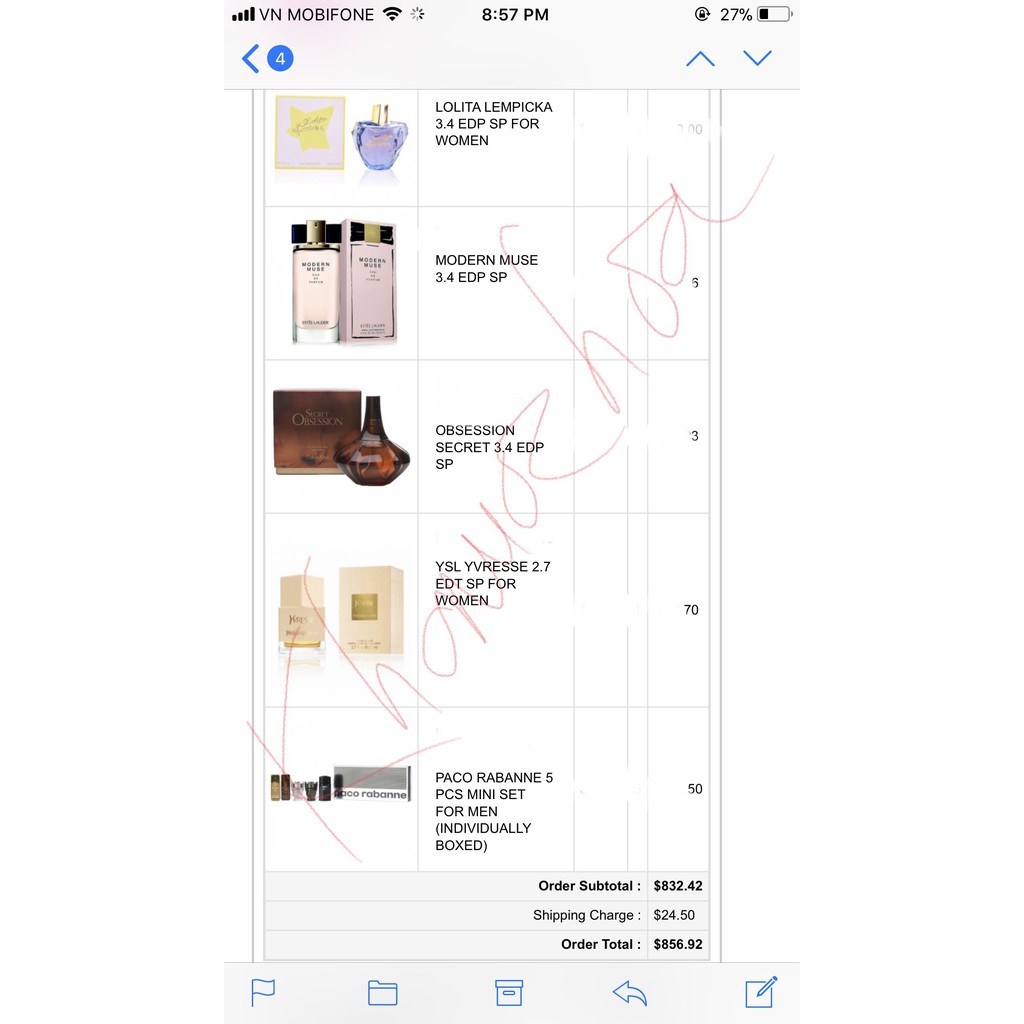Archive this email

pos(509,993)
